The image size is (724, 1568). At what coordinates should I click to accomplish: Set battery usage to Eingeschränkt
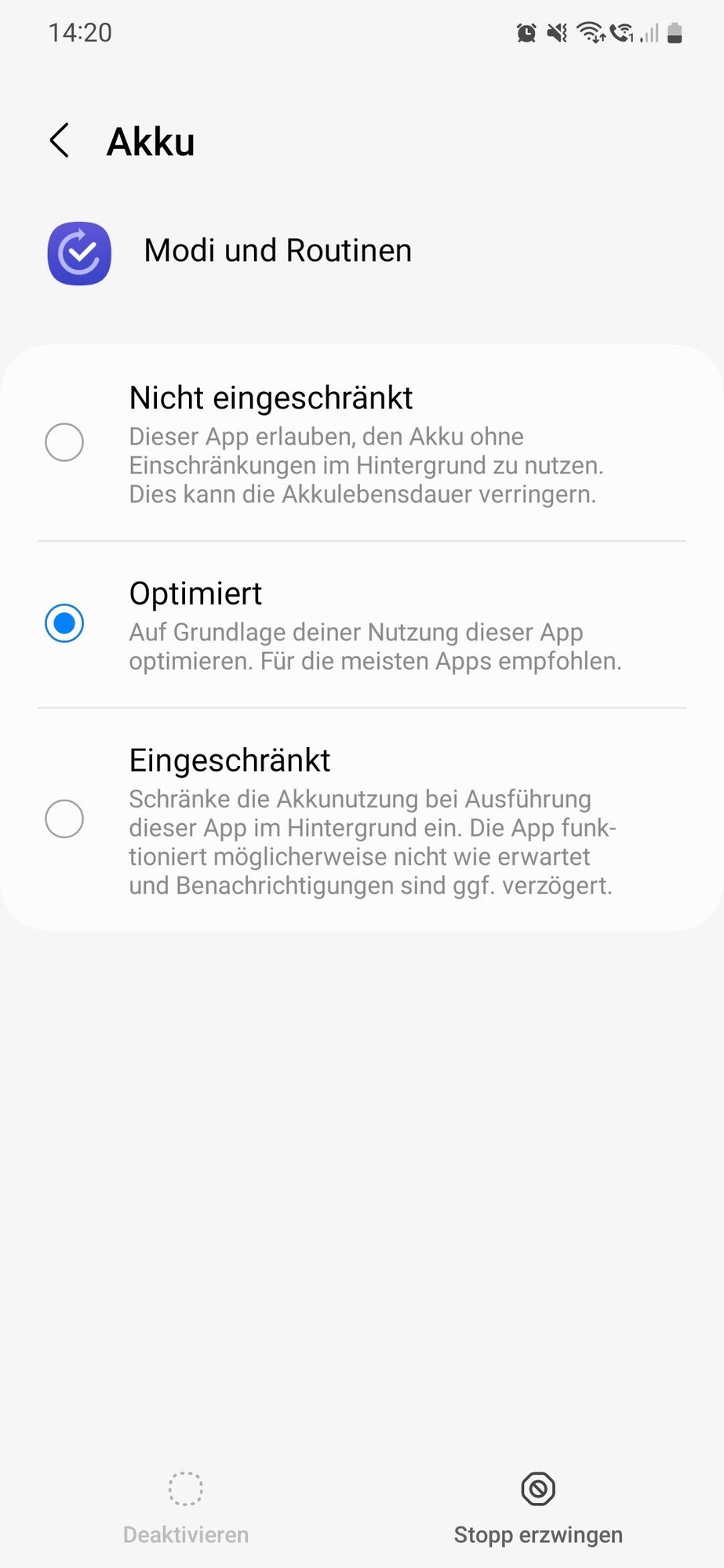click(x=64, y=819)
